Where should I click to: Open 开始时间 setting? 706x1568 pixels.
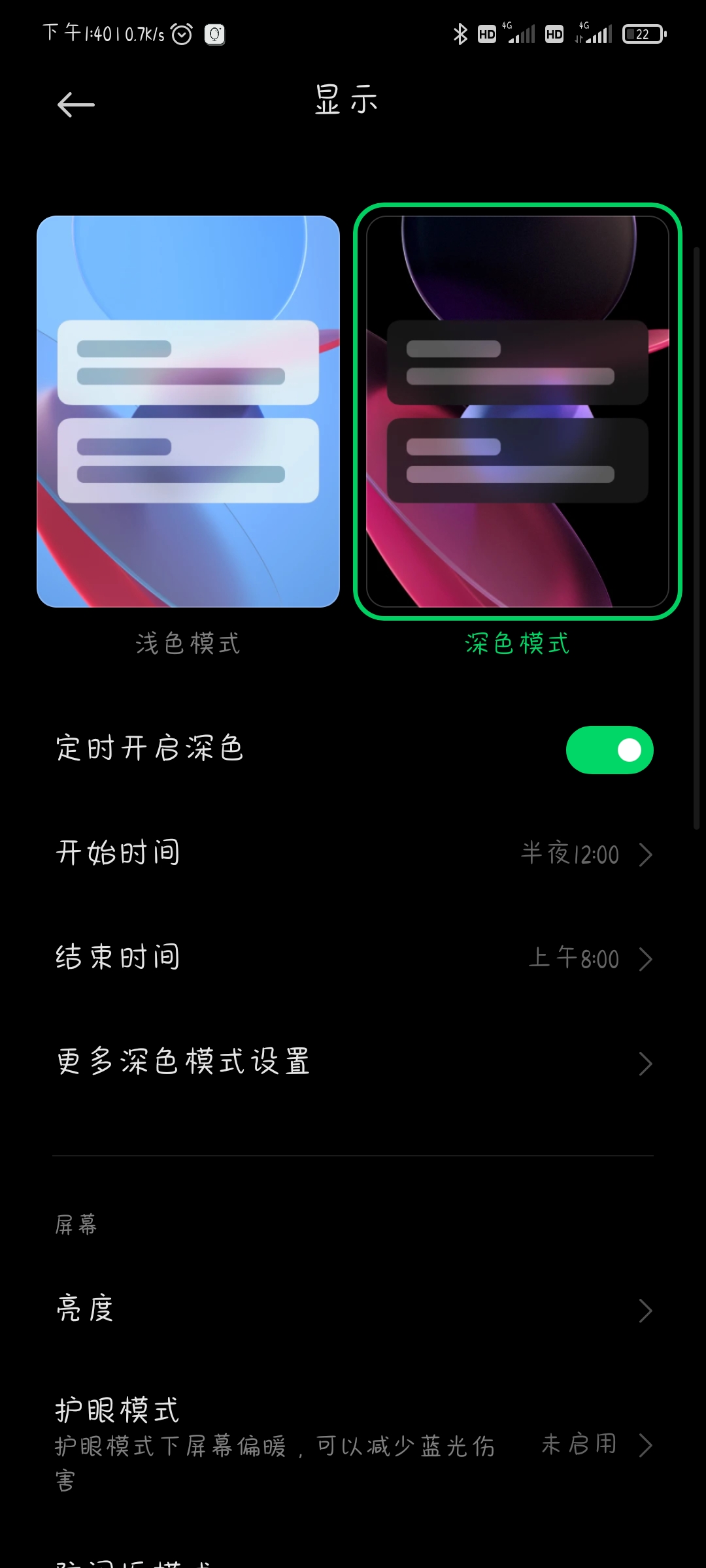353,854
